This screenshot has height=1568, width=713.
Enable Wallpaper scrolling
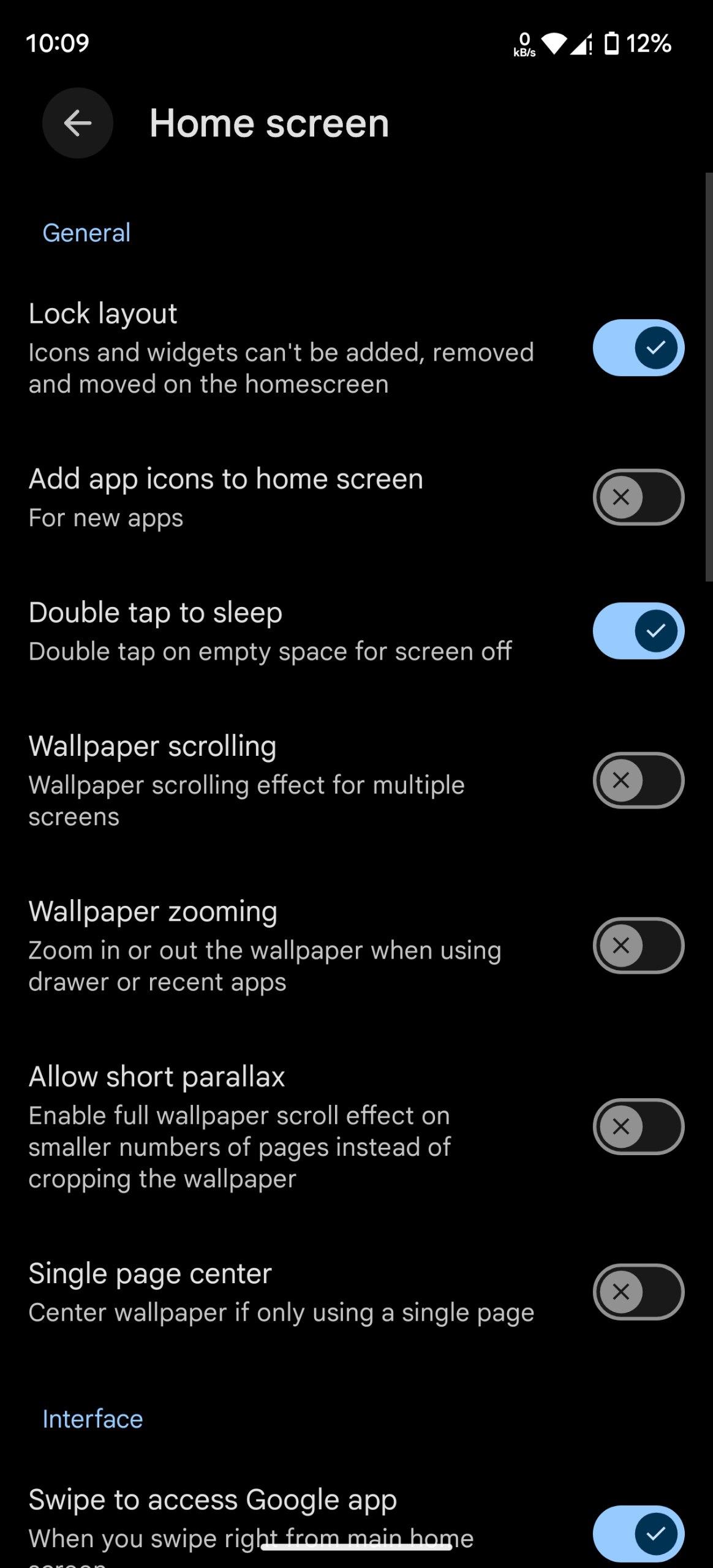point(638,780)
